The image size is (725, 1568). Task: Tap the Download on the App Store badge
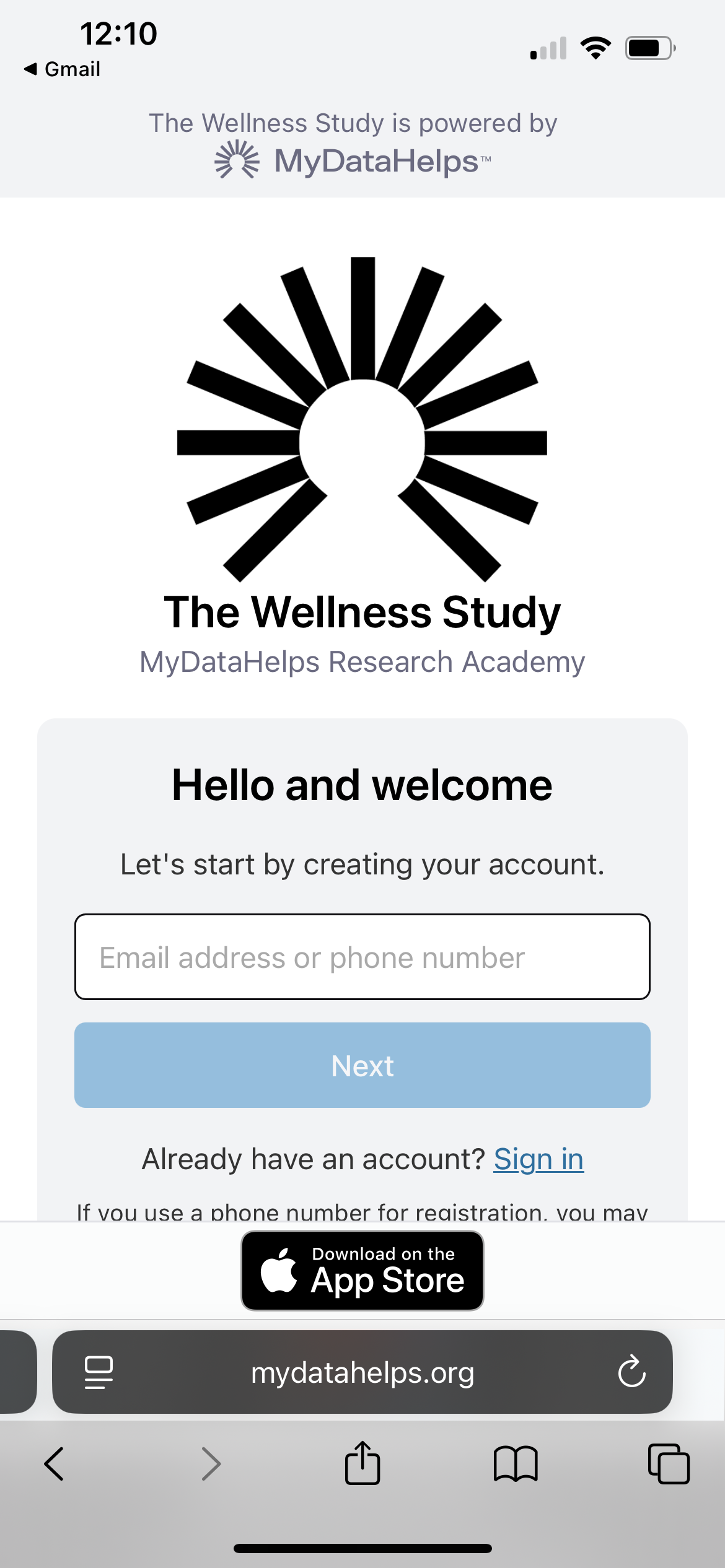point(362,1271)
